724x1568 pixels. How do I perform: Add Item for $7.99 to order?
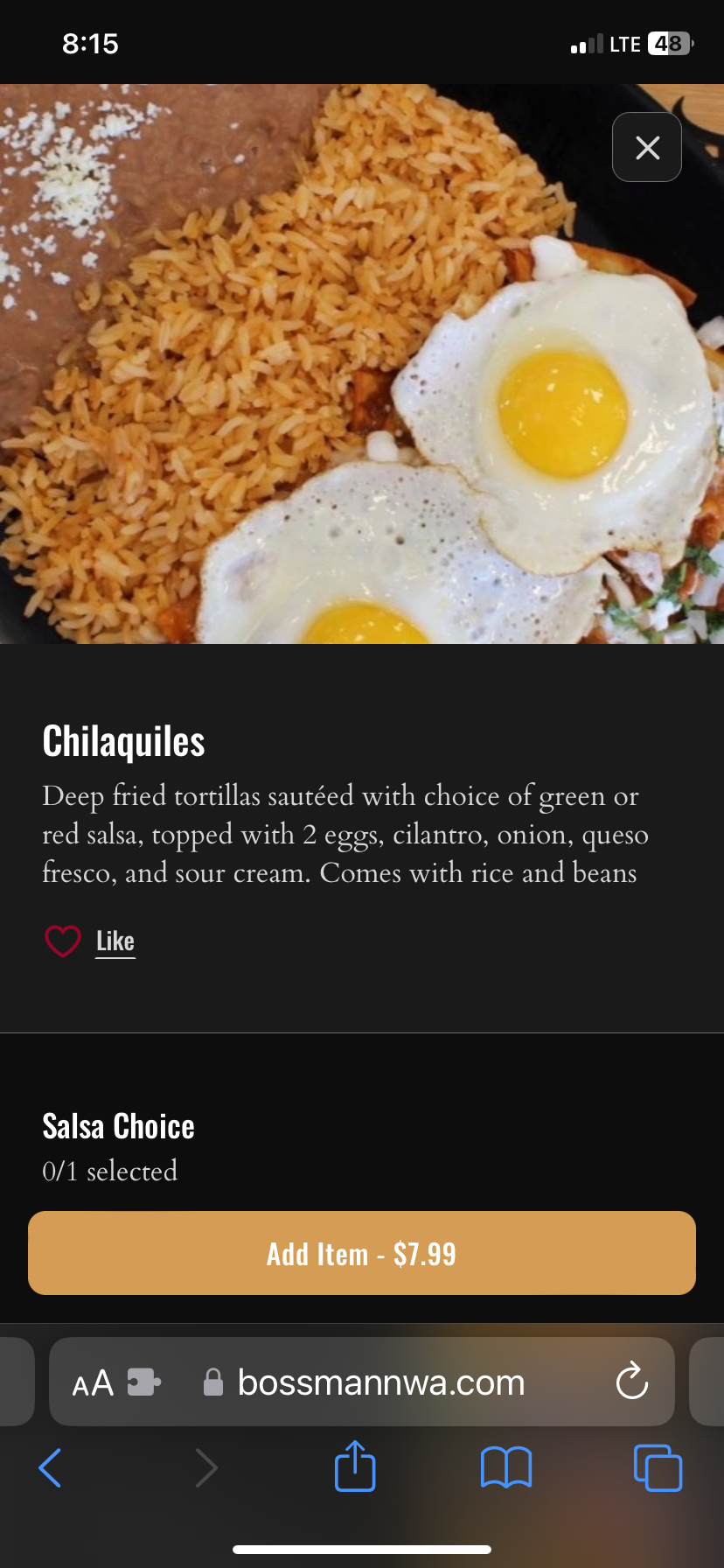tap(362, 1253)
